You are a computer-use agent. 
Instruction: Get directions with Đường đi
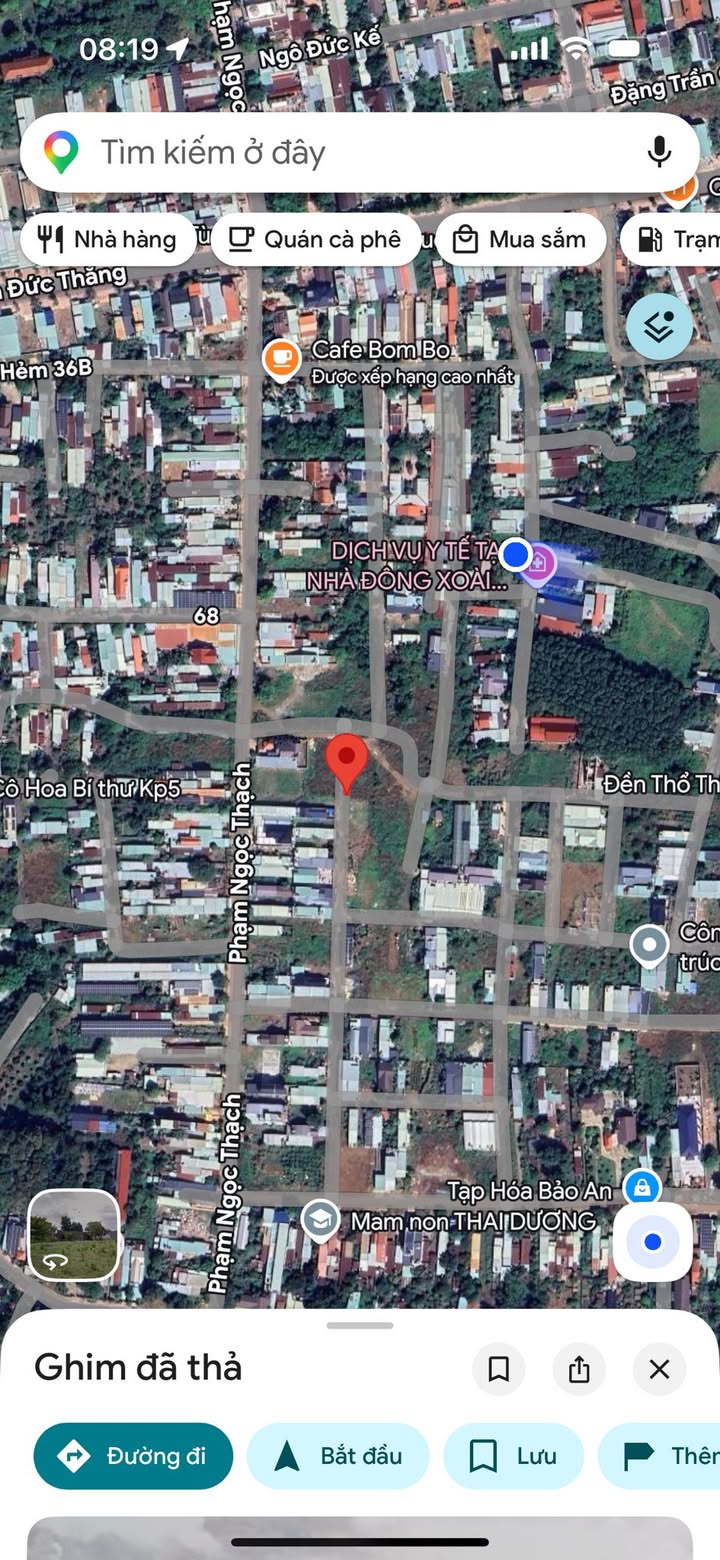pyautogui.click(x=133, y=1456)
